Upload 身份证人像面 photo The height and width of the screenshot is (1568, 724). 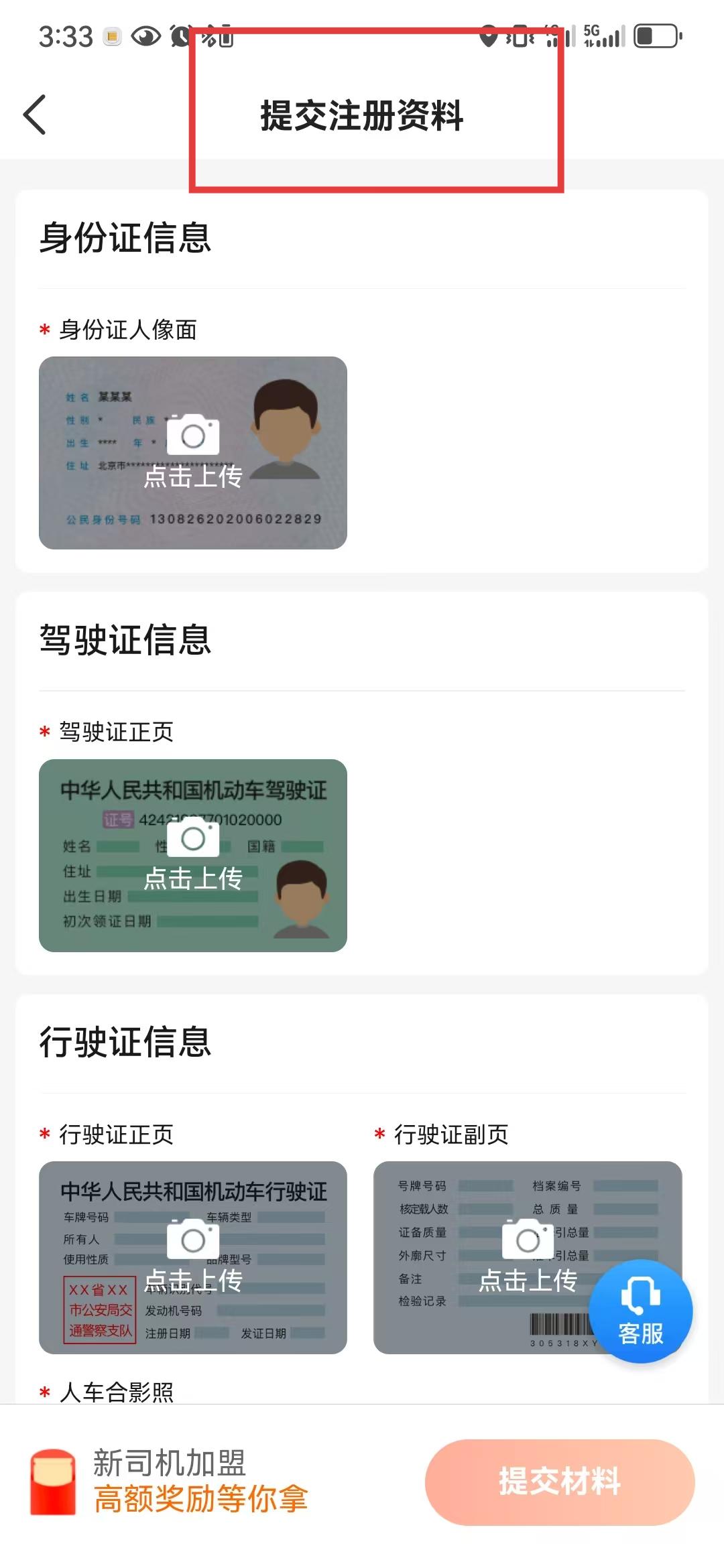coord(193,453)
